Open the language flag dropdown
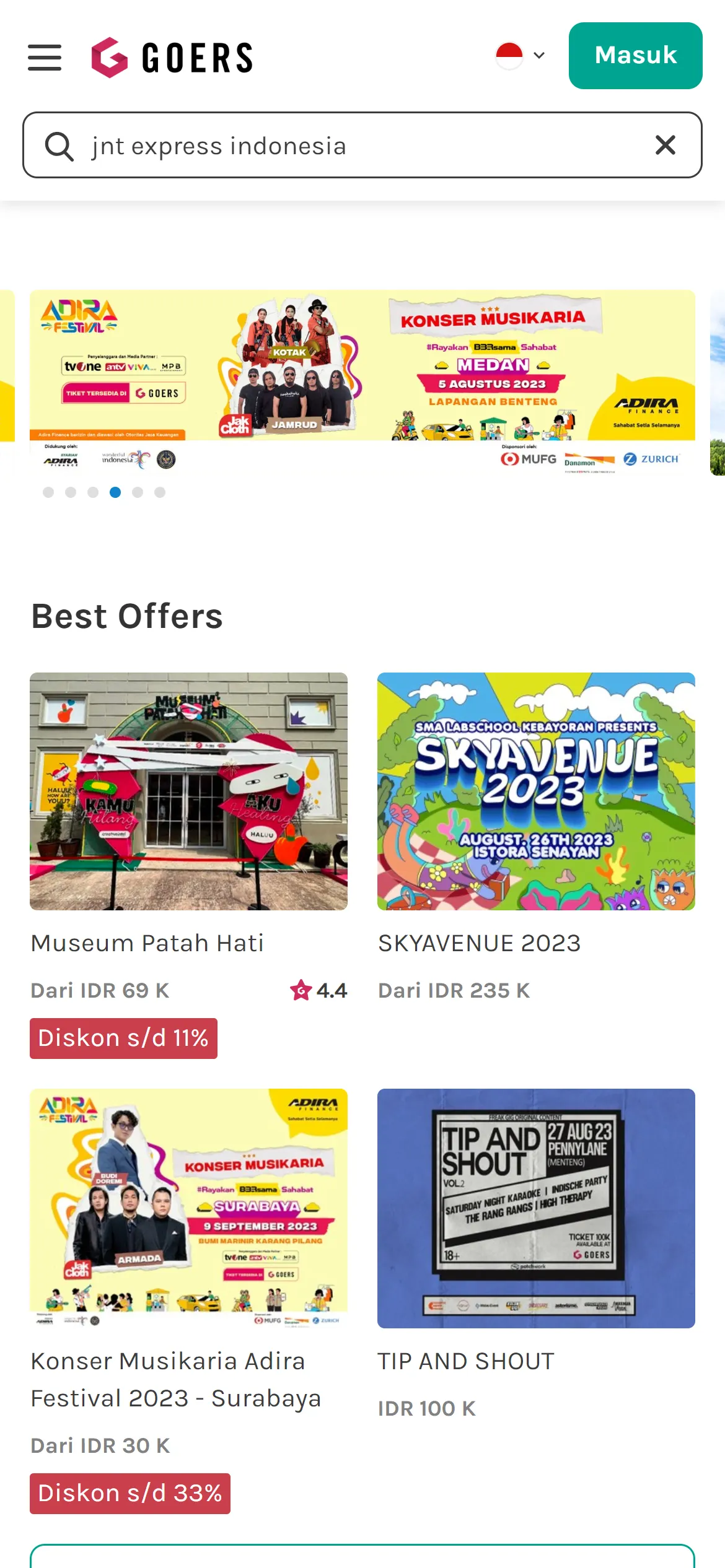Viewport: 725px width, 1568px height. (x=521, y=56)
